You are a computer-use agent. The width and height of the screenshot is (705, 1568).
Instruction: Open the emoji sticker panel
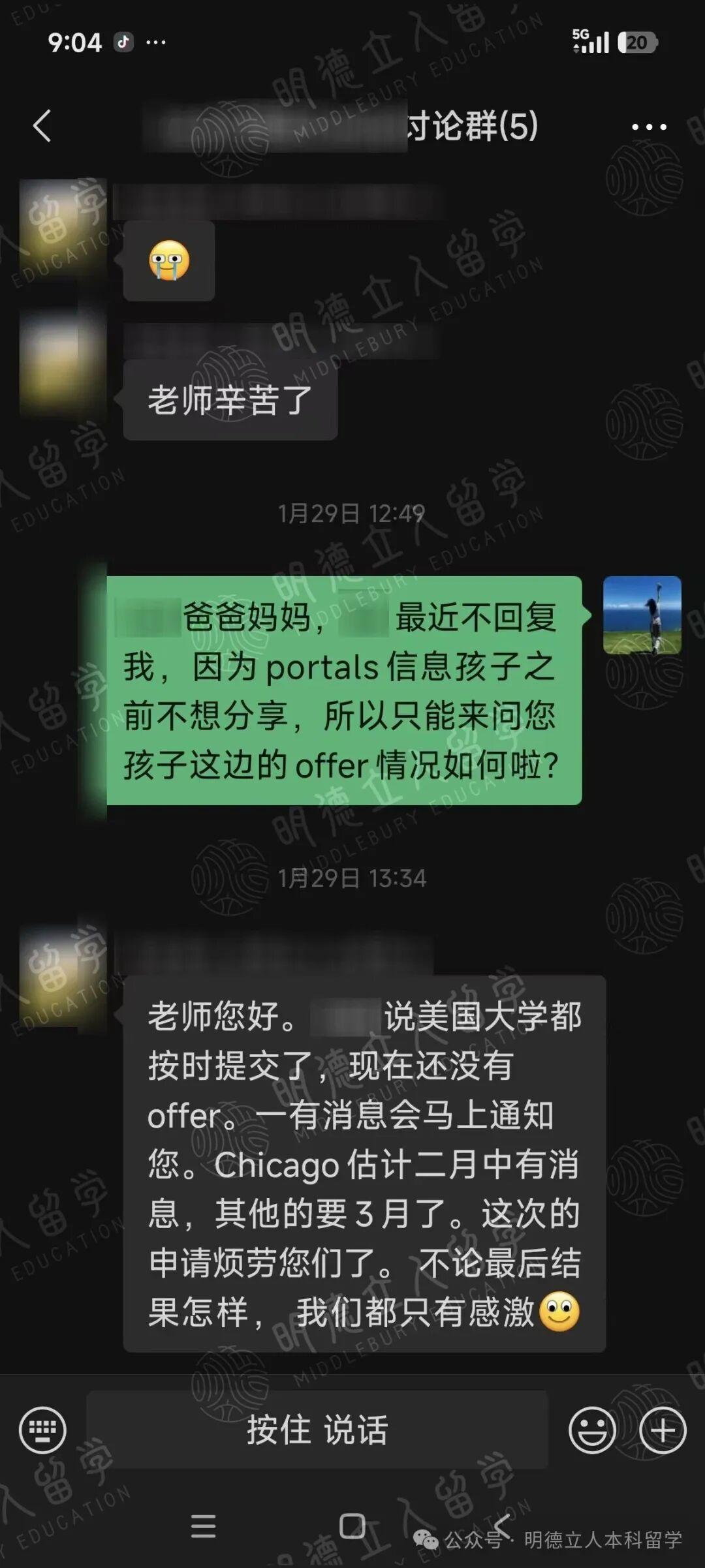pos(592,1430)
